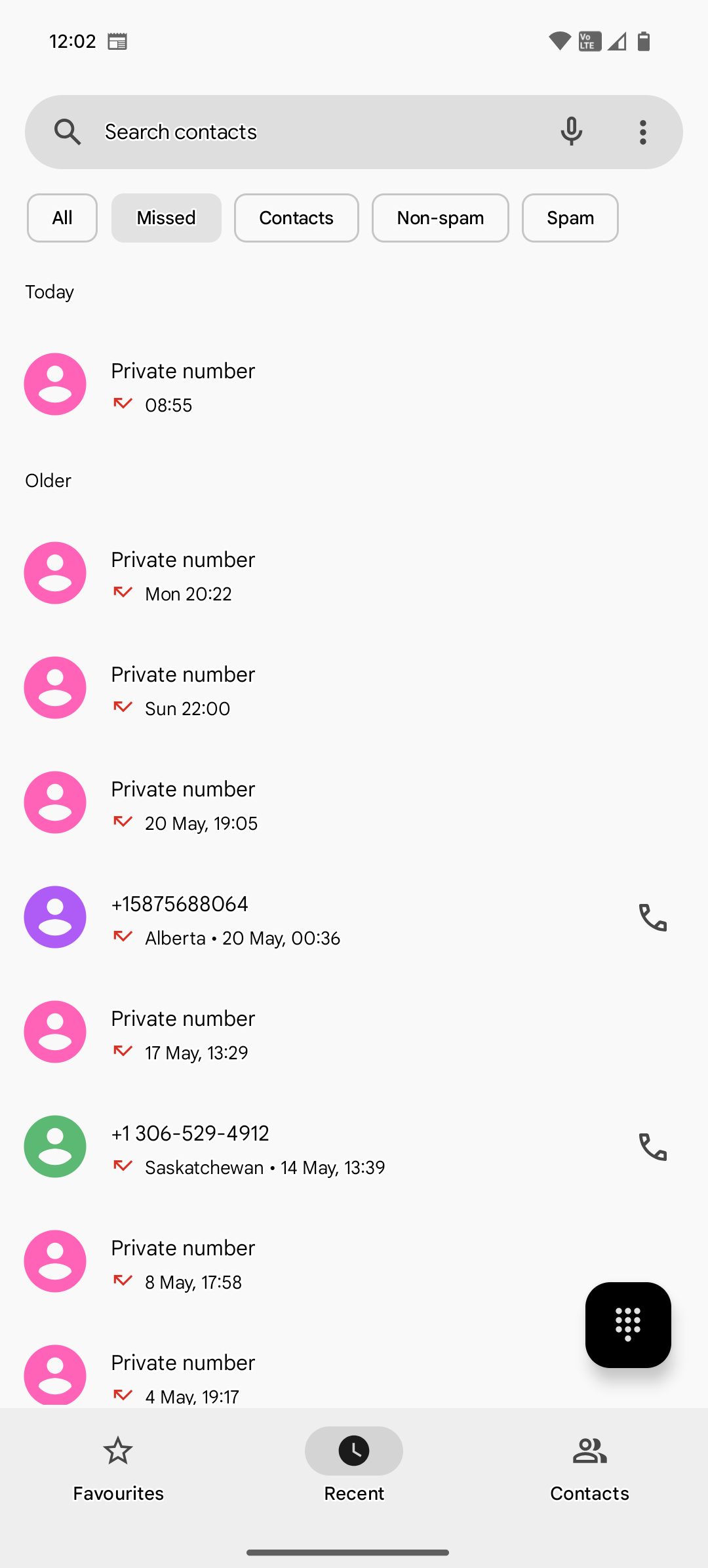This screenshot has width=708, height=1568.
Task: Tap the green avatar of the Saskatchewan caller
Action: pyautogui.click(x=54, y=1147)
